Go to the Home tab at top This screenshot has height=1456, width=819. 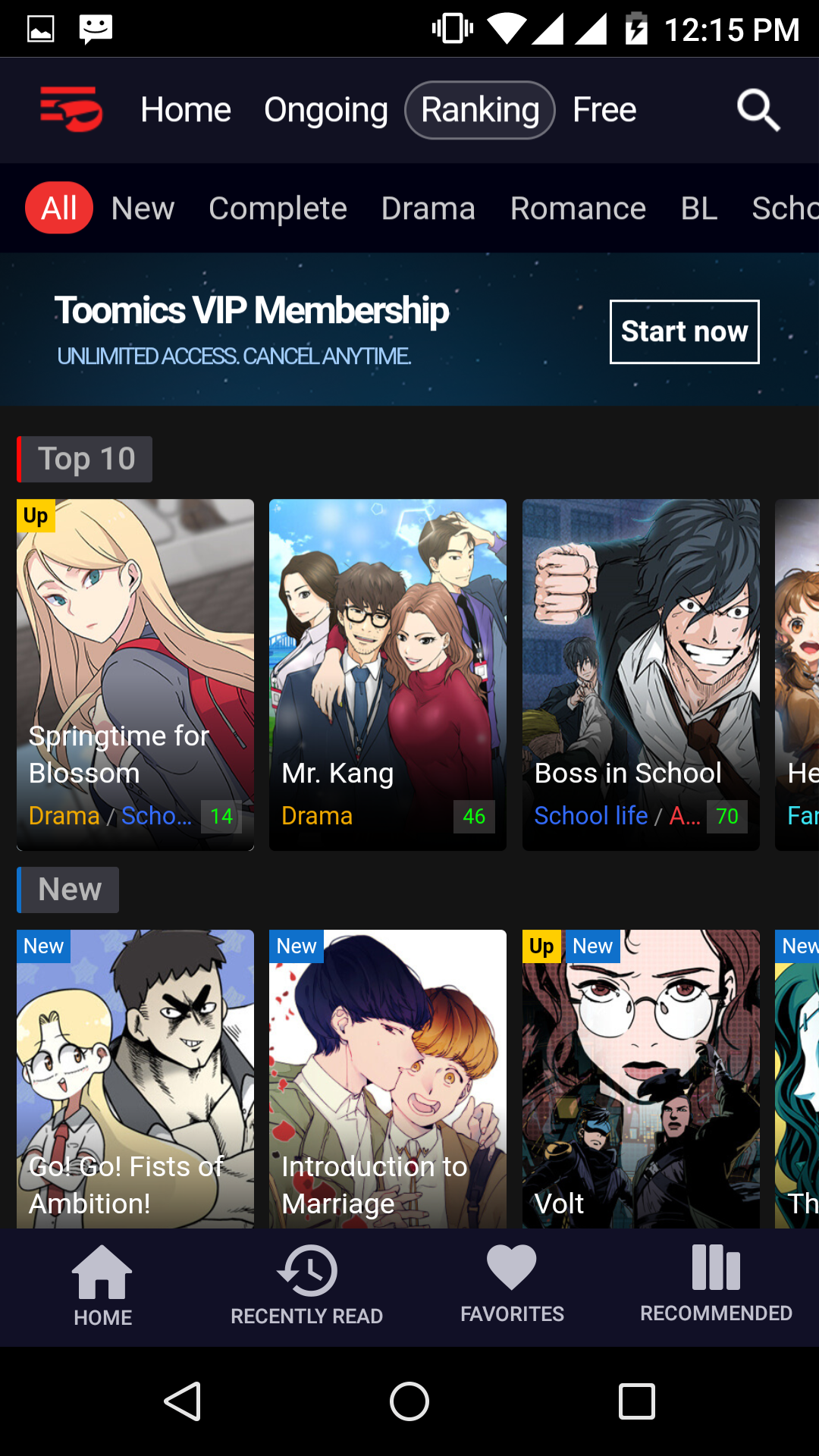coord(186,111)
